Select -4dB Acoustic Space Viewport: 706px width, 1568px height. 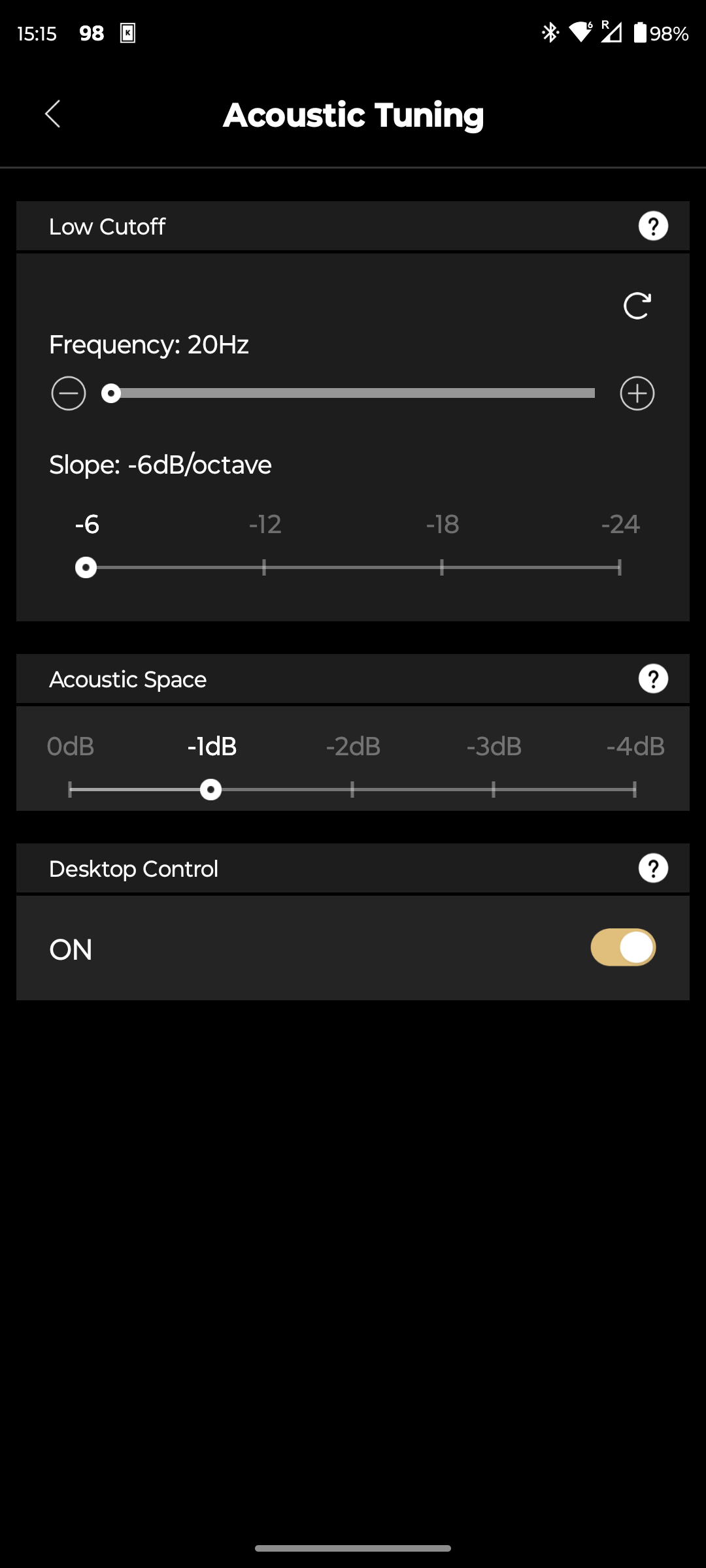tap(635, 790)
